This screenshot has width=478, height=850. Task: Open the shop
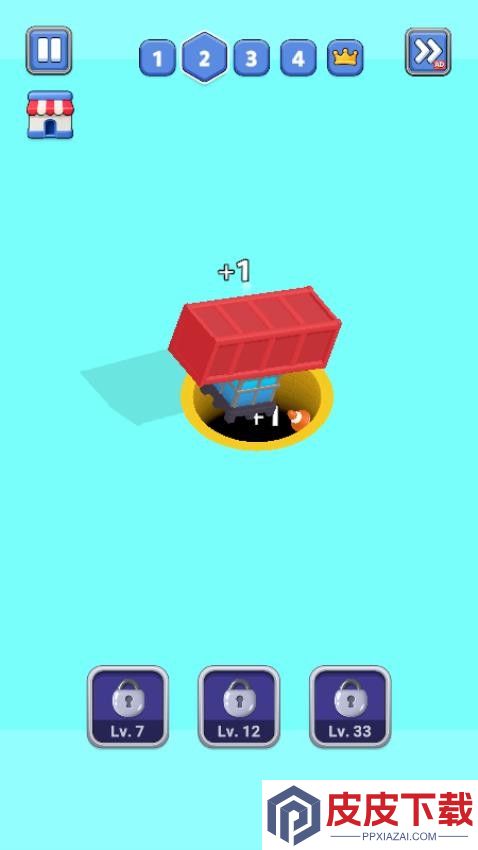click(x=50, y=114)
